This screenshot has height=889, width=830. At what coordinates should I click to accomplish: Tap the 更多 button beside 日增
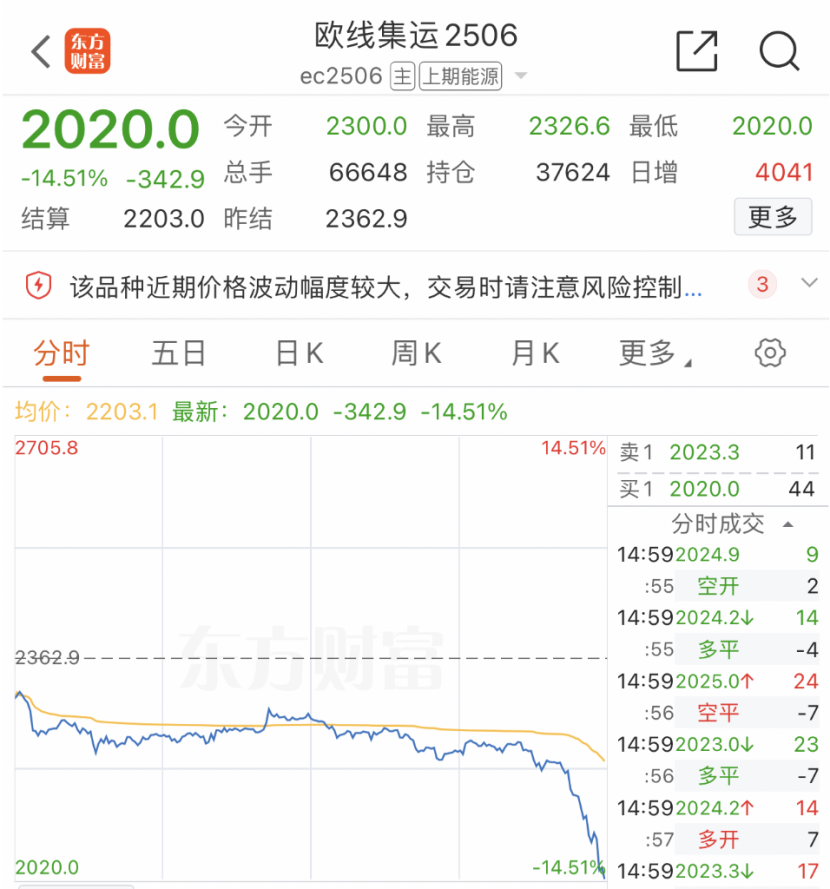772,216
